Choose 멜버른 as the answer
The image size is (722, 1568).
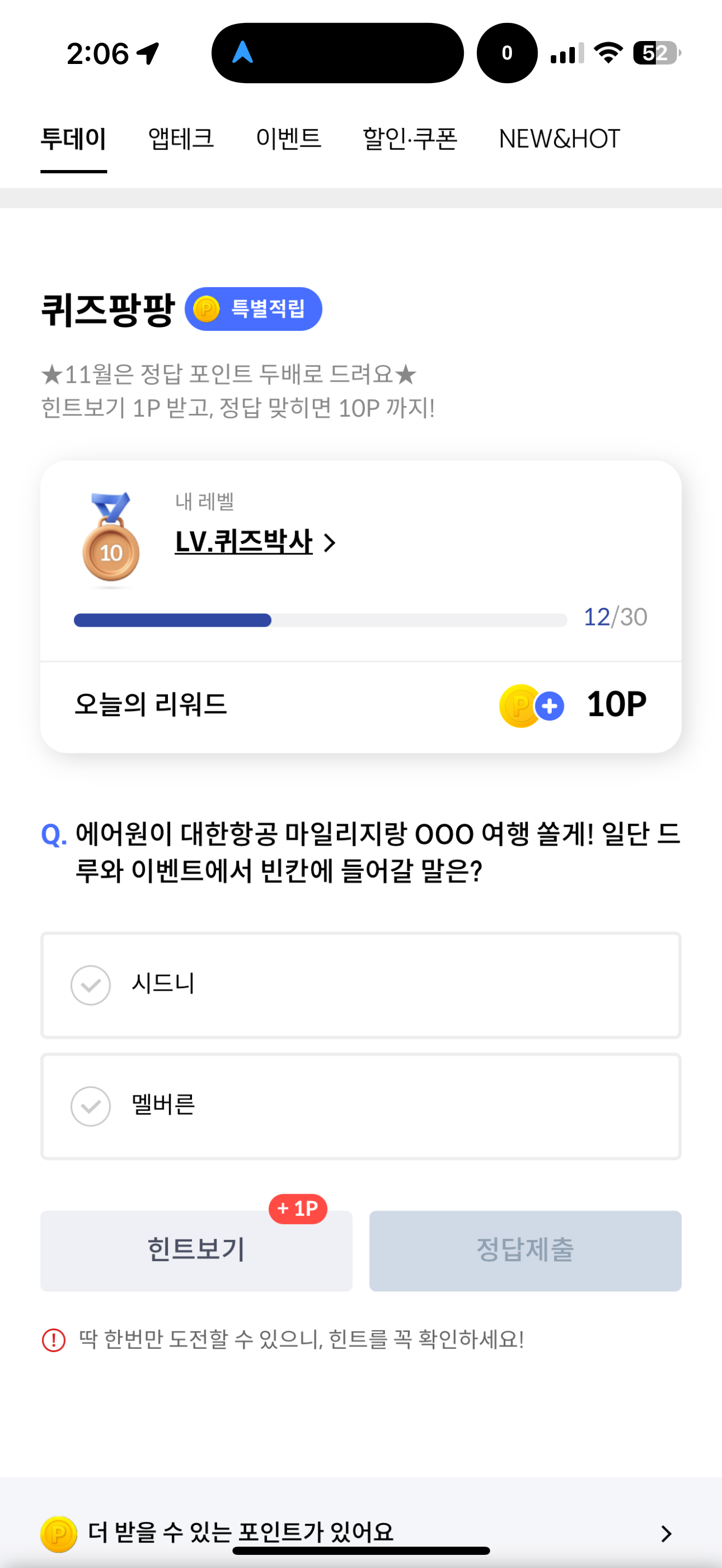point(361,1106)
